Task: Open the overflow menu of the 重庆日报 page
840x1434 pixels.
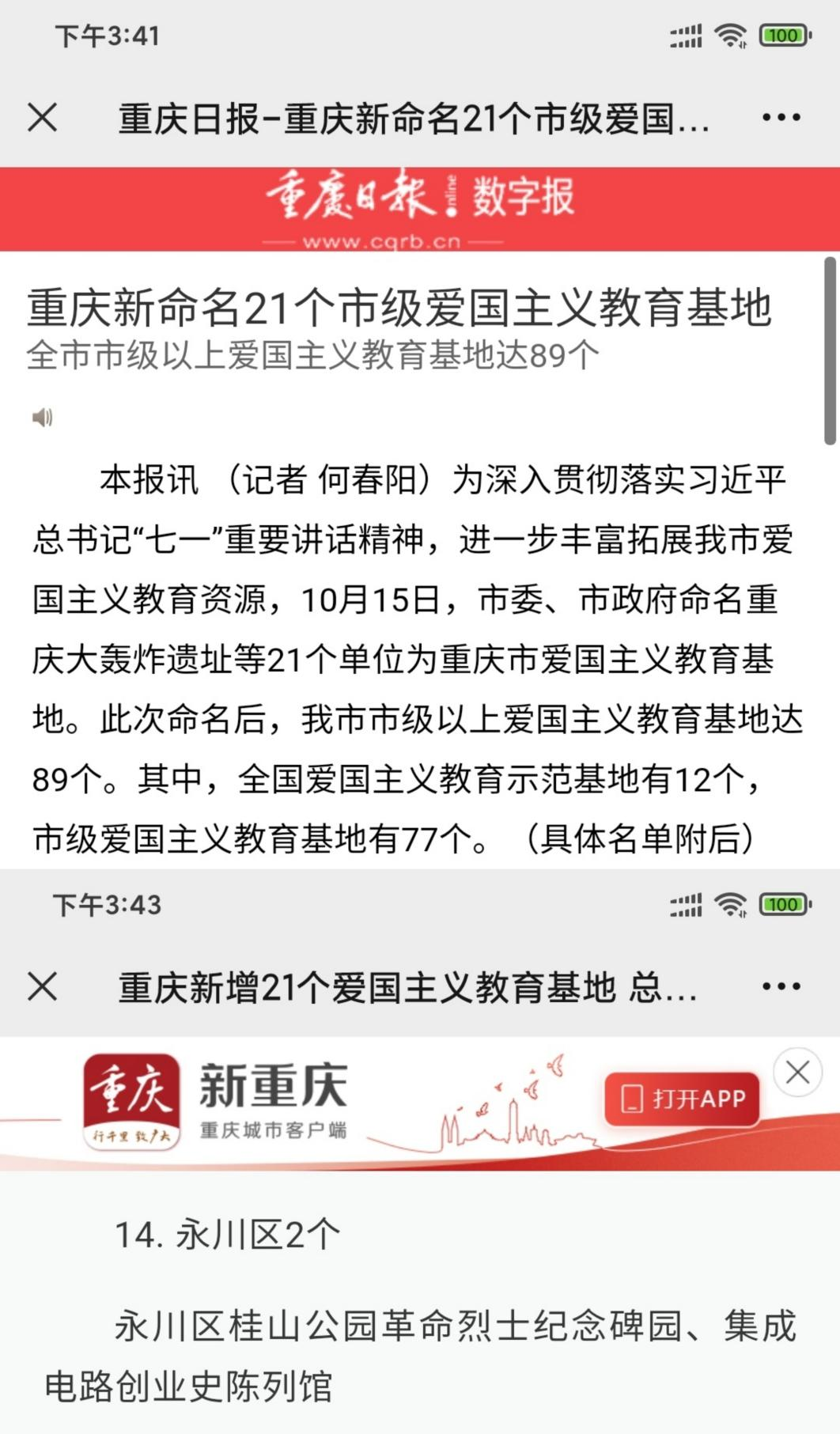Action: (781, 119)
